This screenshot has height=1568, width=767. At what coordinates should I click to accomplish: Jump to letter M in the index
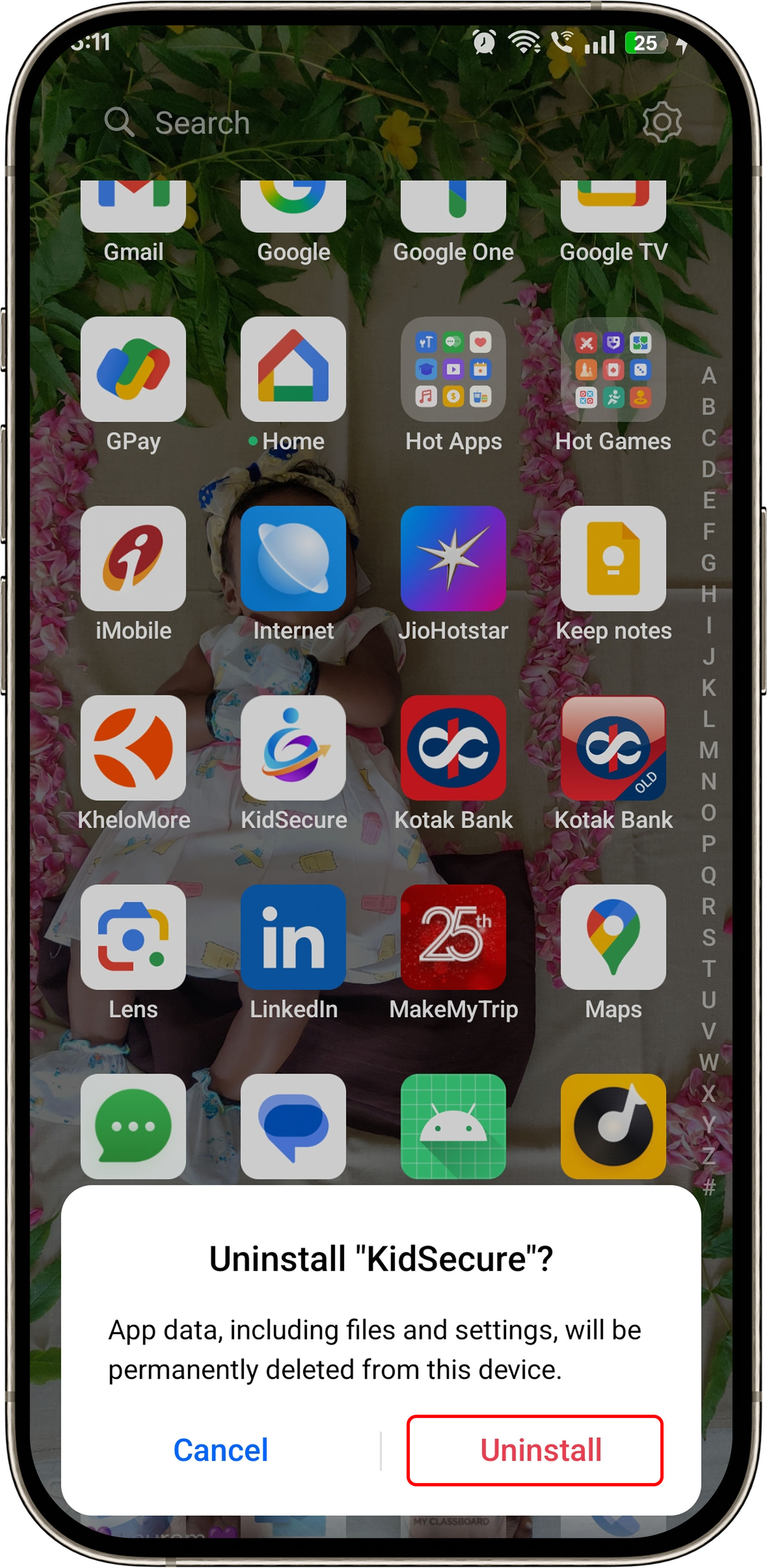pos(709,750)
